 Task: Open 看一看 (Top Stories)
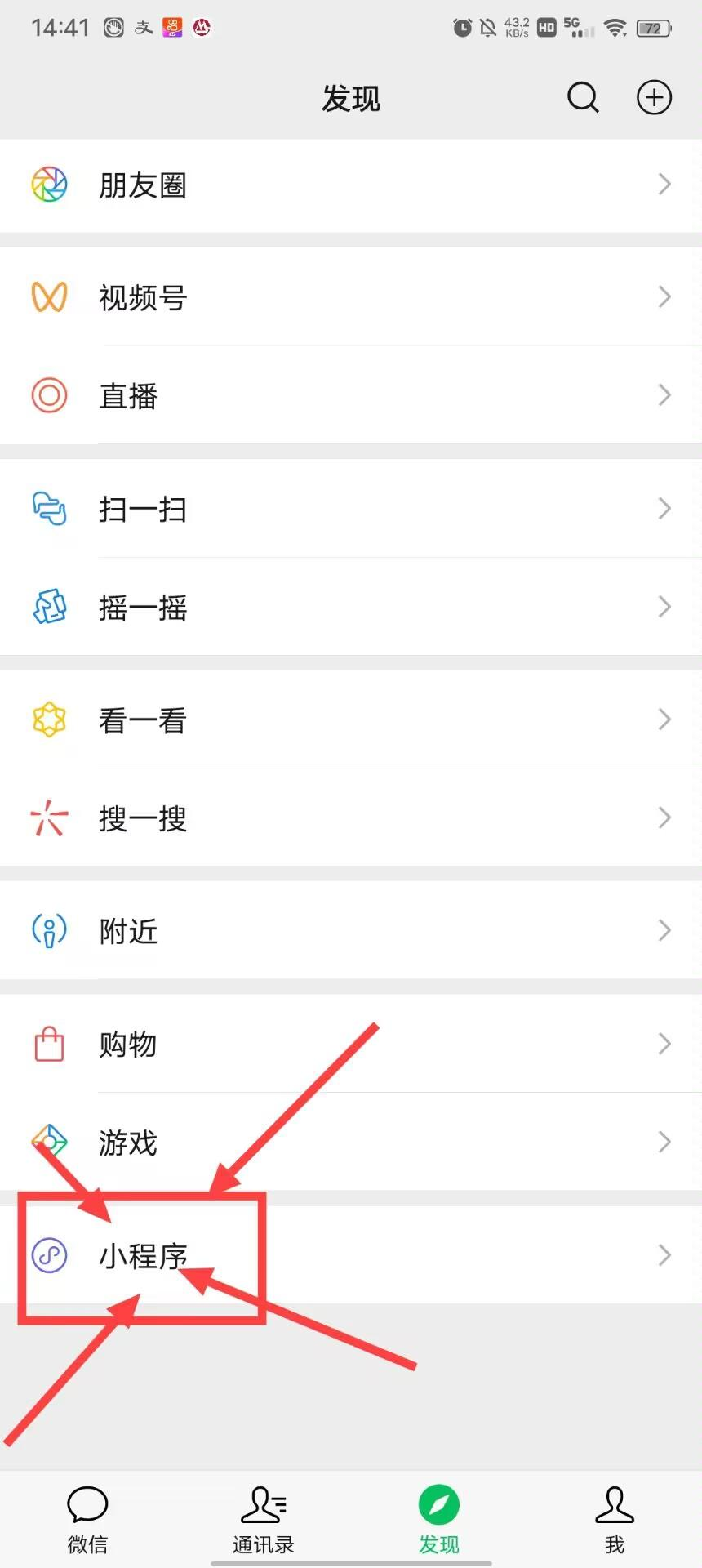pos(351,720)
